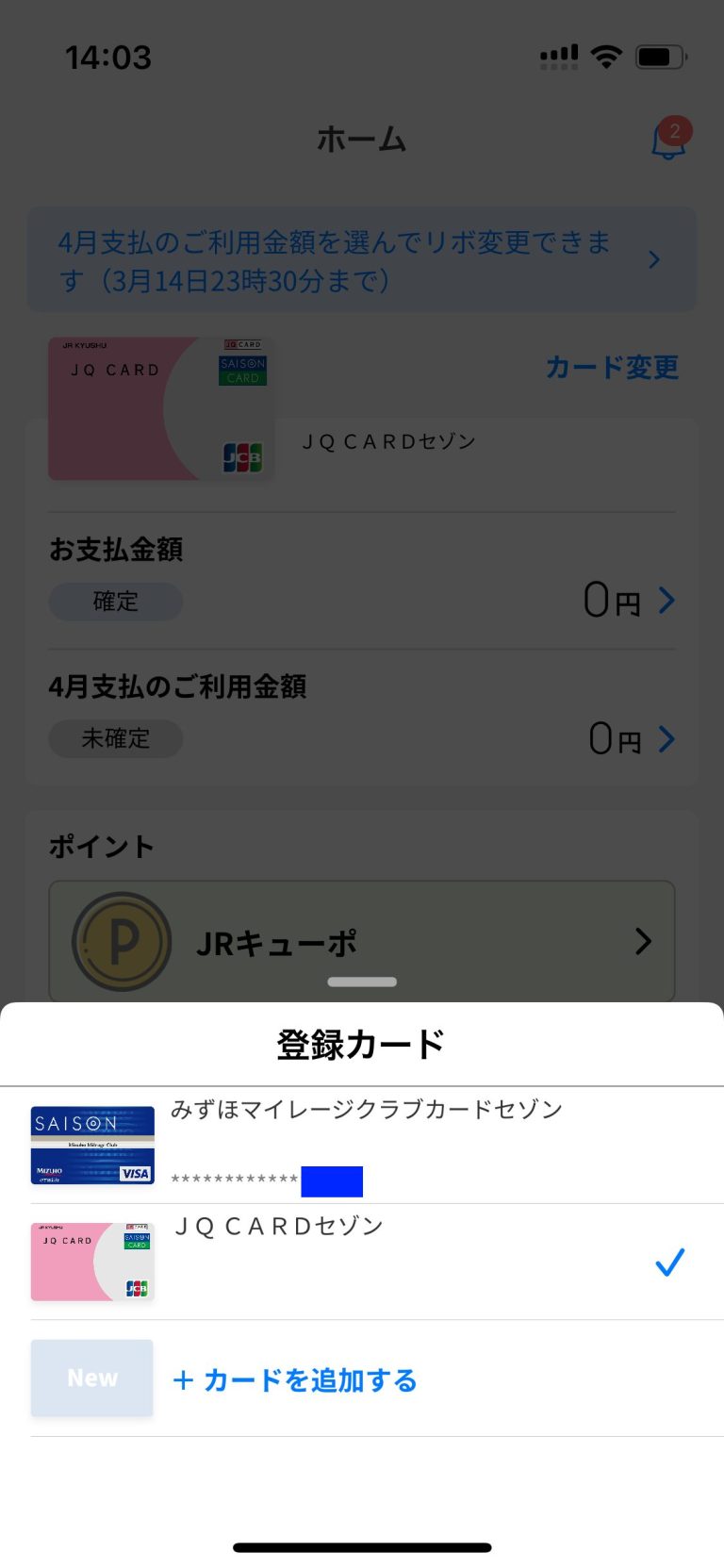The image size is (724, 1568).
Task: Select the checkmark next to ＪＱＣＡＲＤセゾン
Action: tap(670, 1260)
